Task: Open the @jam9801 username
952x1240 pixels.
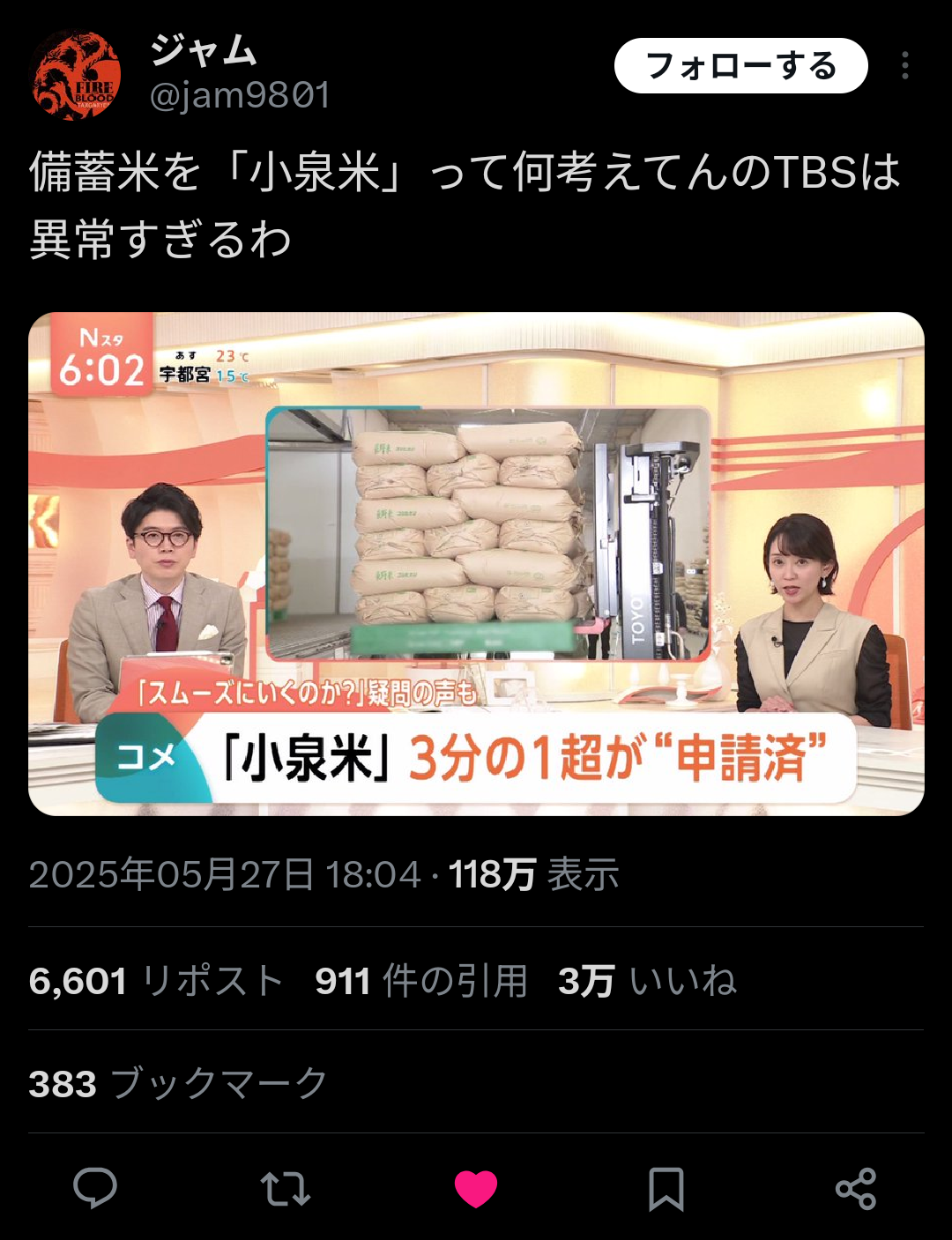Action: (x=240, y=95)
